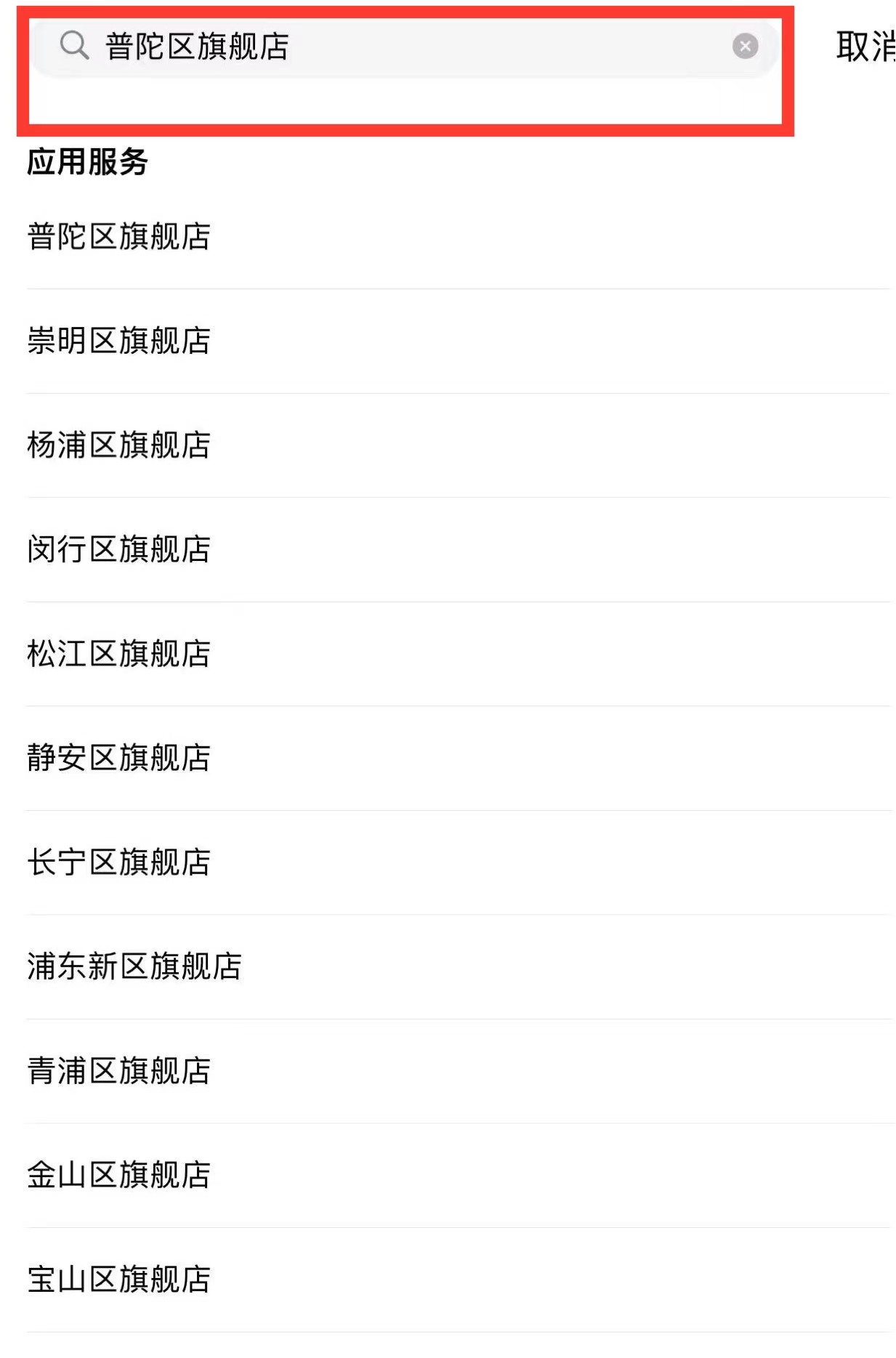
Task: Open the 普陀区旗舰店 result
Action: point(119,237)
